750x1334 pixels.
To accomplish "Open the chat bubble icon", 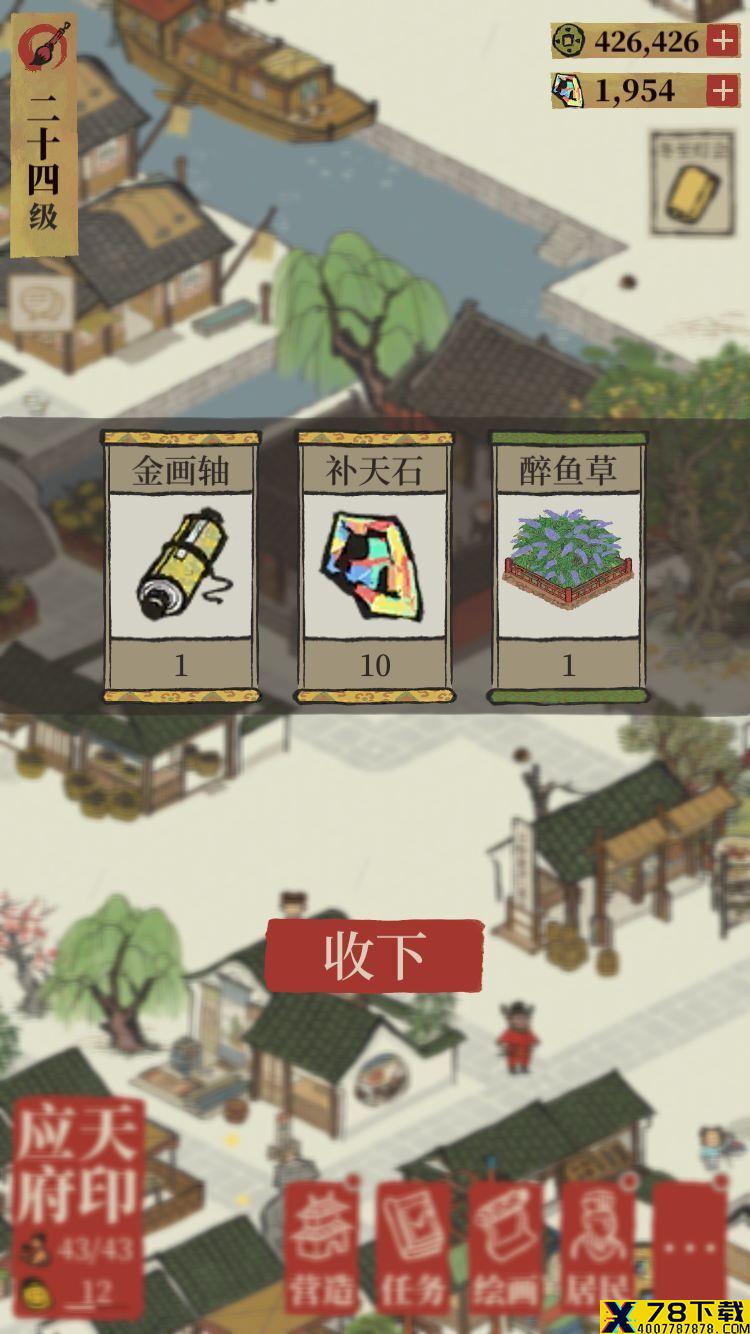I will pos(42,299).
